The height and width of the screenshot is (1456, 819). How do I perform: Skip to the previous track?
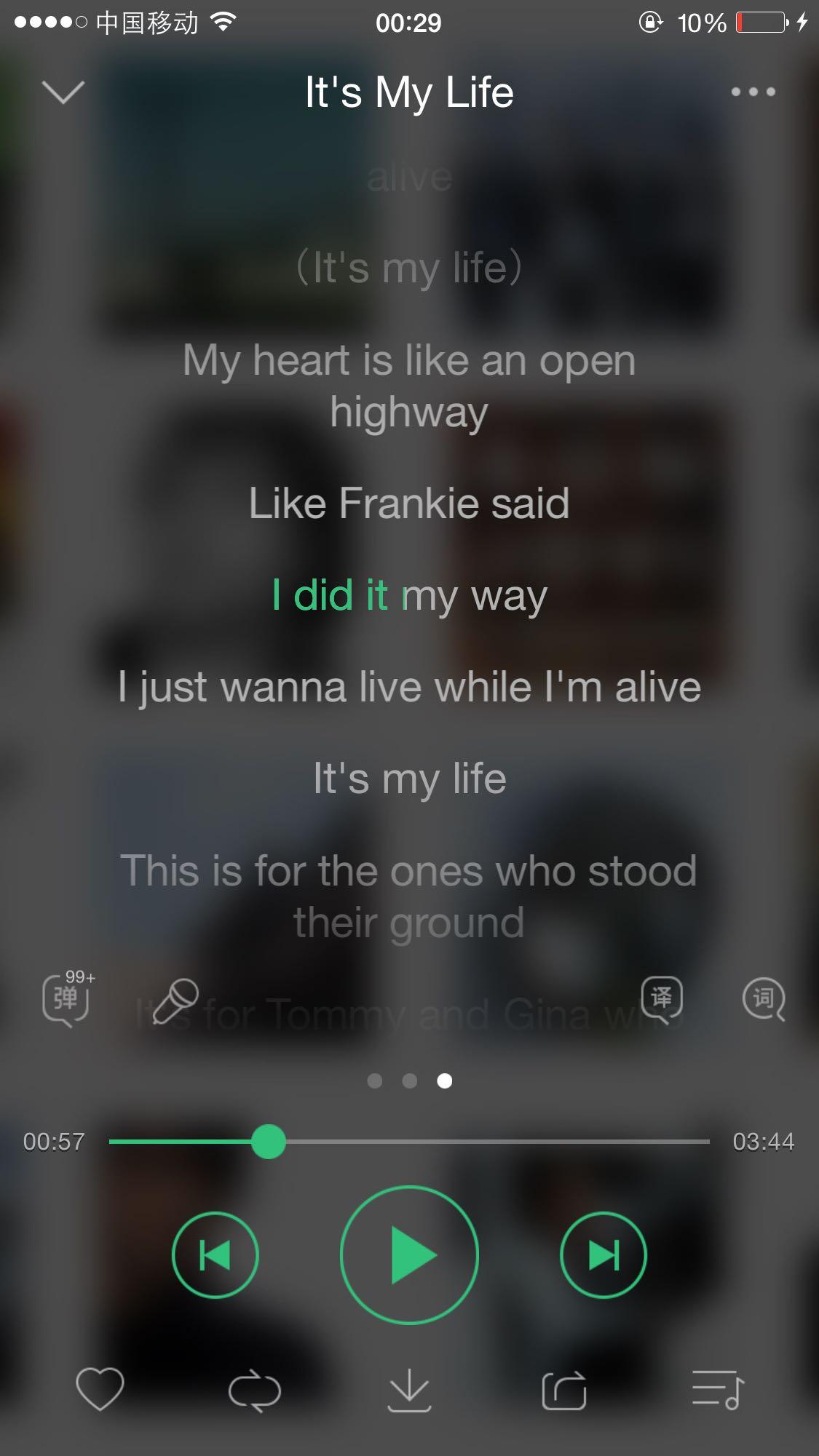[215, 1254]
